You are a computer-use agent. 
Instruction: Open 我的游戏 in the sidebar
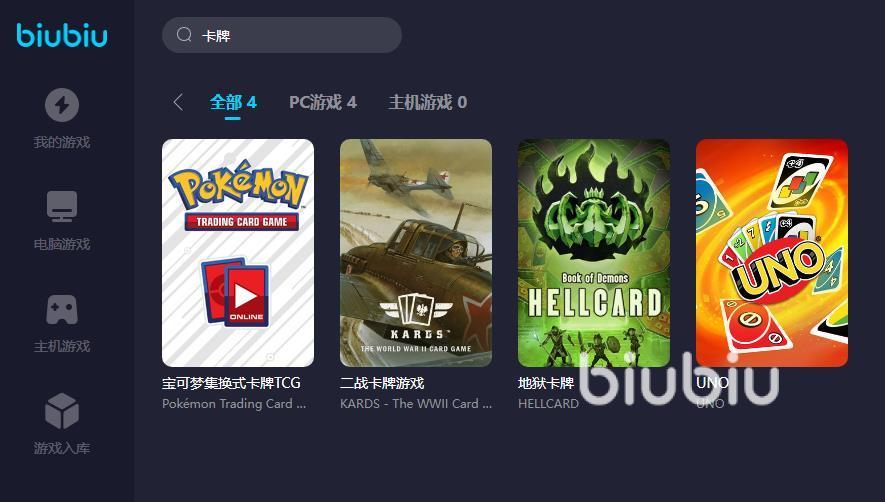[x=62, y=118]
